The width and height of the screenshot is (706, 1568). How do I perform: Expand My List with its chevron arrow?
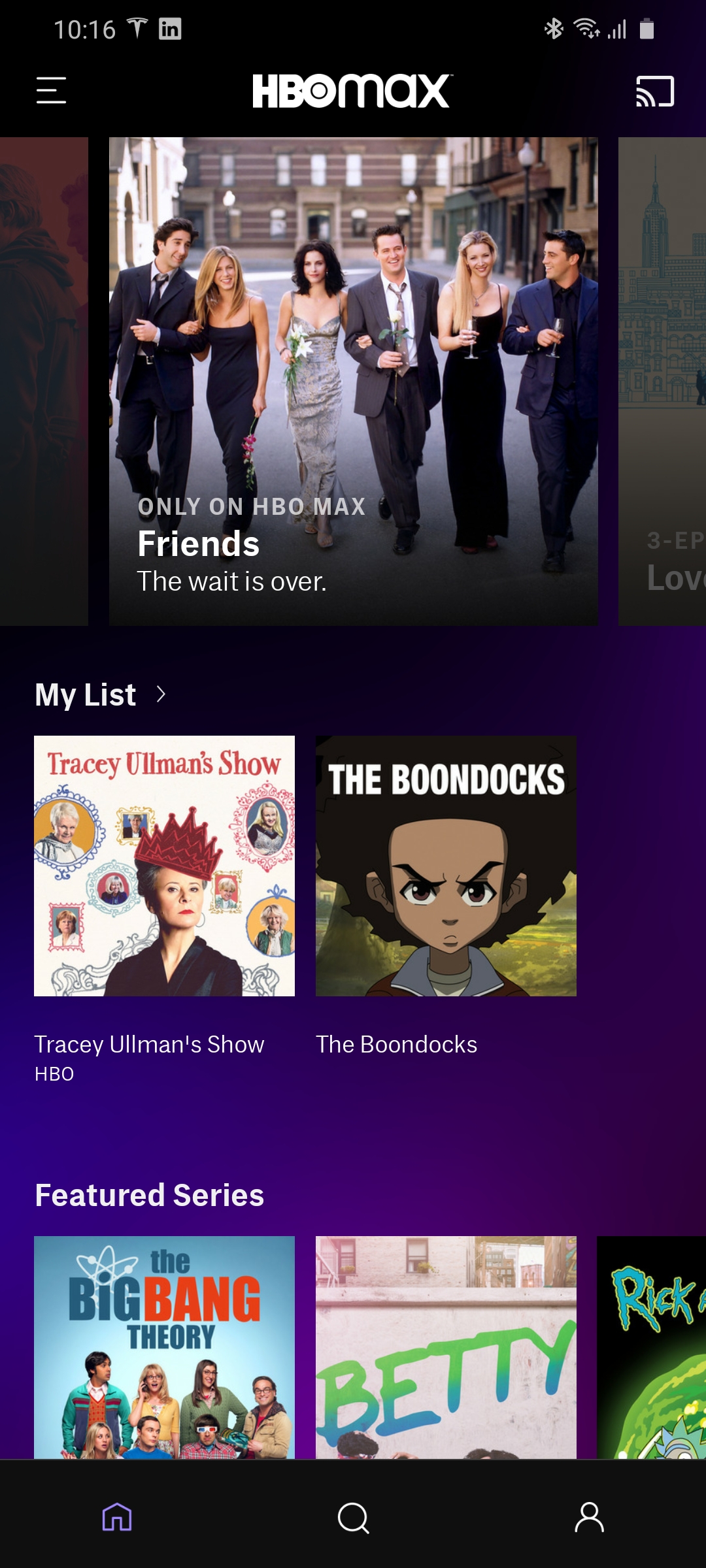click(161, 694)
